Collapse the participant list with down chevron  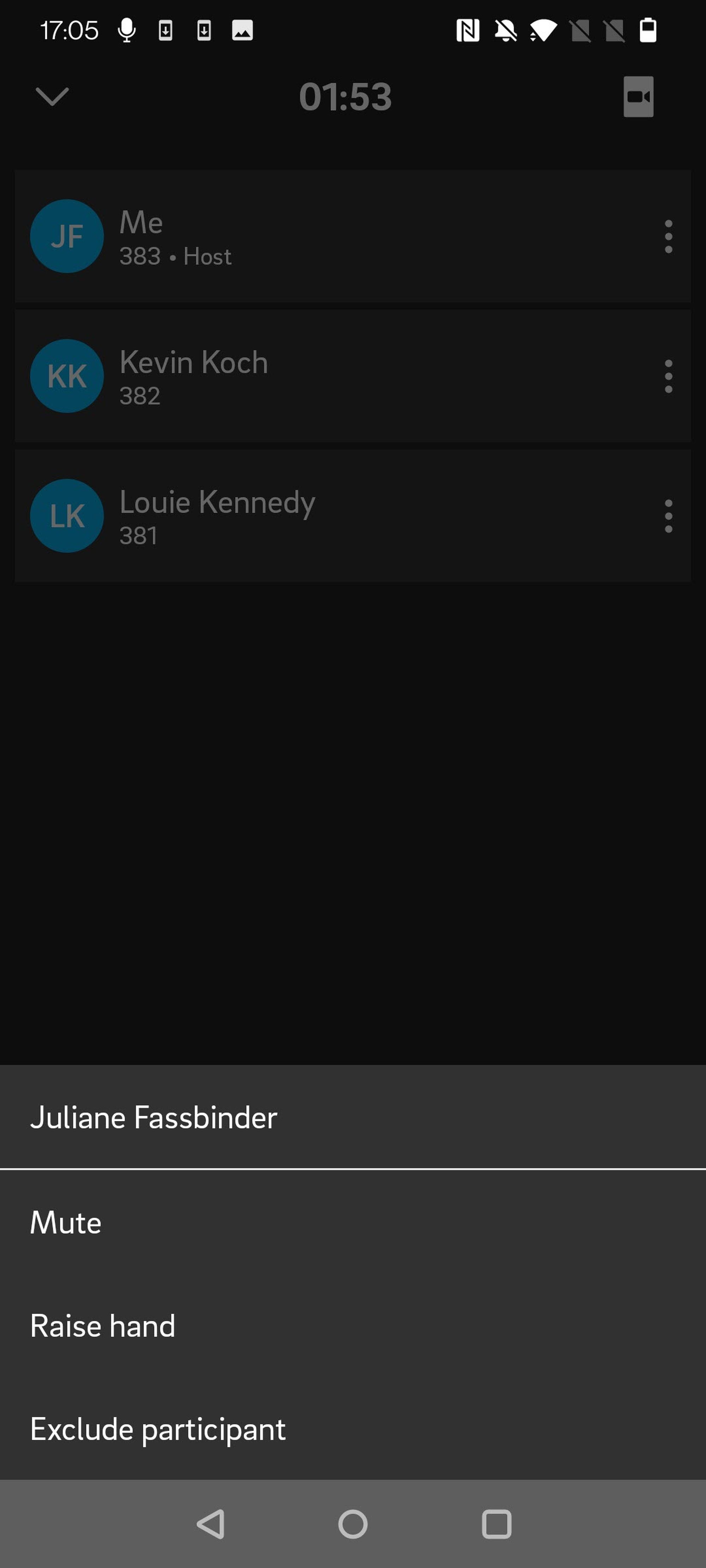(52, 96)
